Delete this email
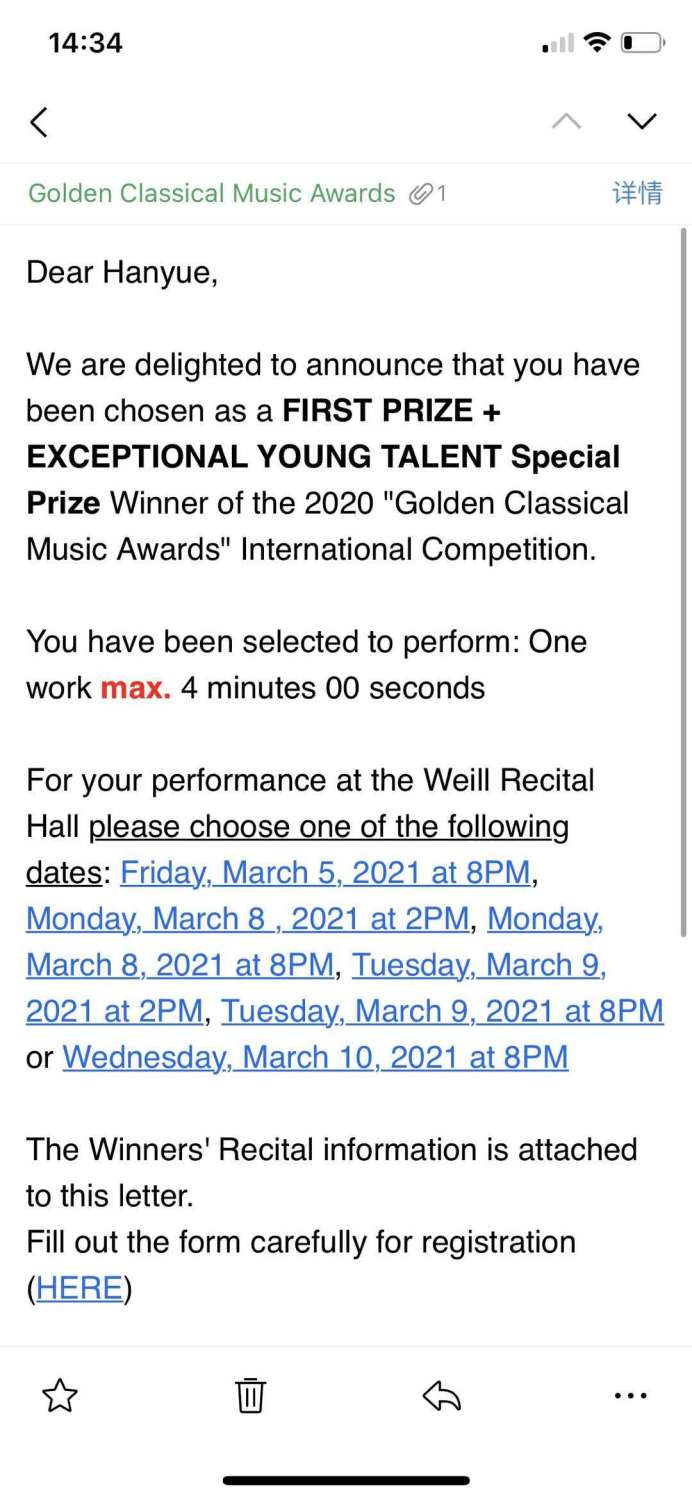Screen dimensions: 692x1500 (x=250, y=1396)
